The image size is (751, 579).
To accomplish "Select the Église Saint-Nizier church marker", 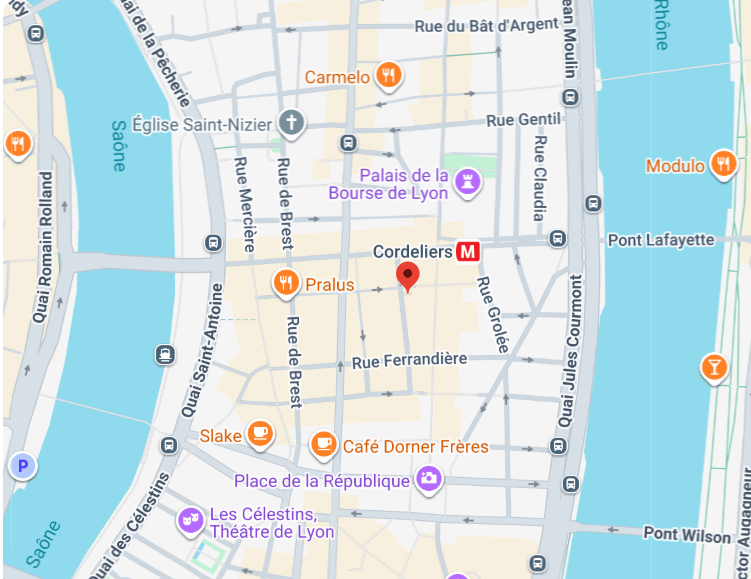I will (x=291, y=123).
